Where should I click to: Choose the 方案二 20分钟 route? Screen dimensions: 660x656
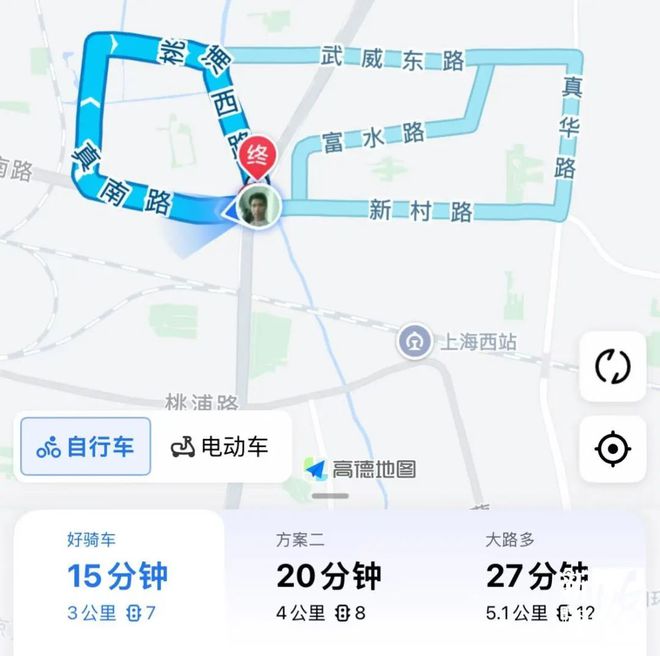point(328,577)
